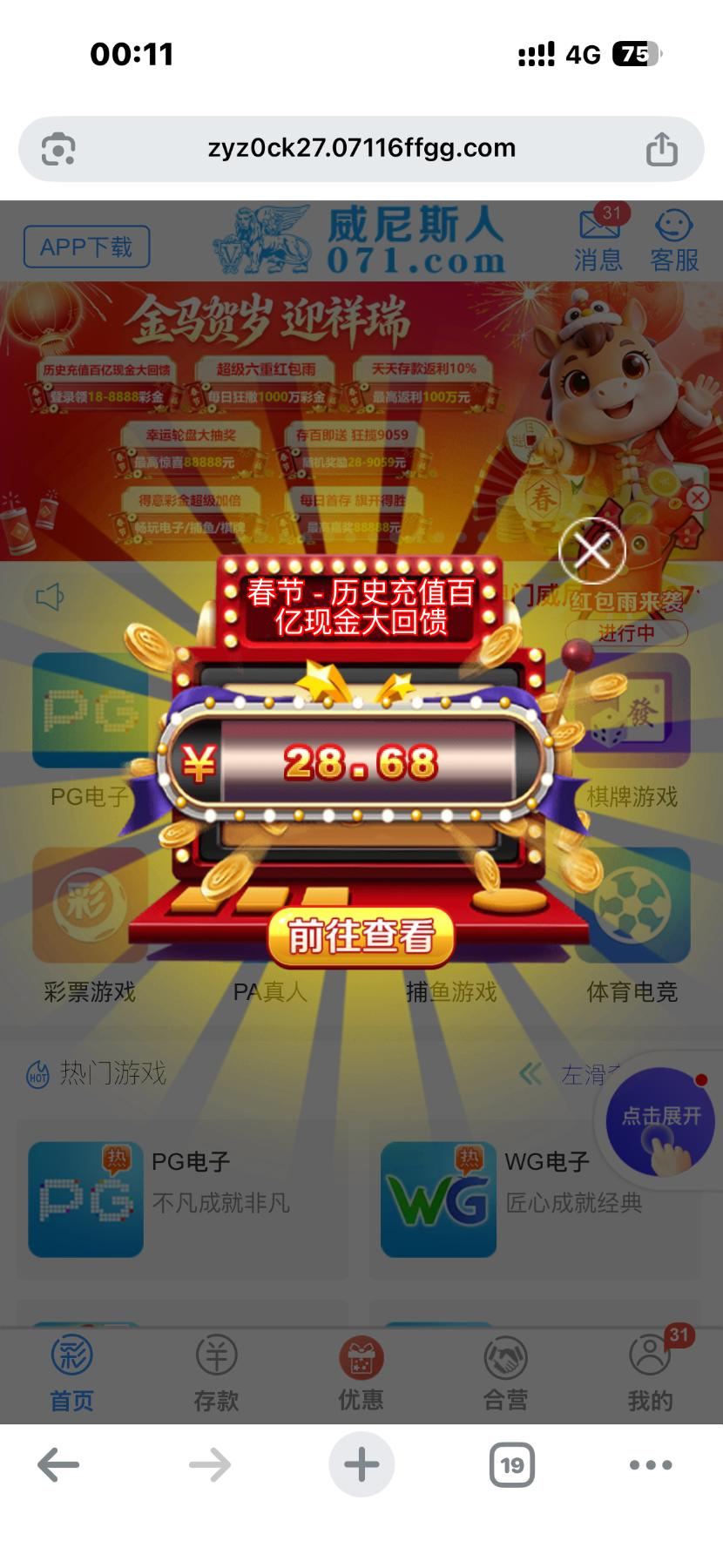Go back to the previous page

tap(58, 1464)
